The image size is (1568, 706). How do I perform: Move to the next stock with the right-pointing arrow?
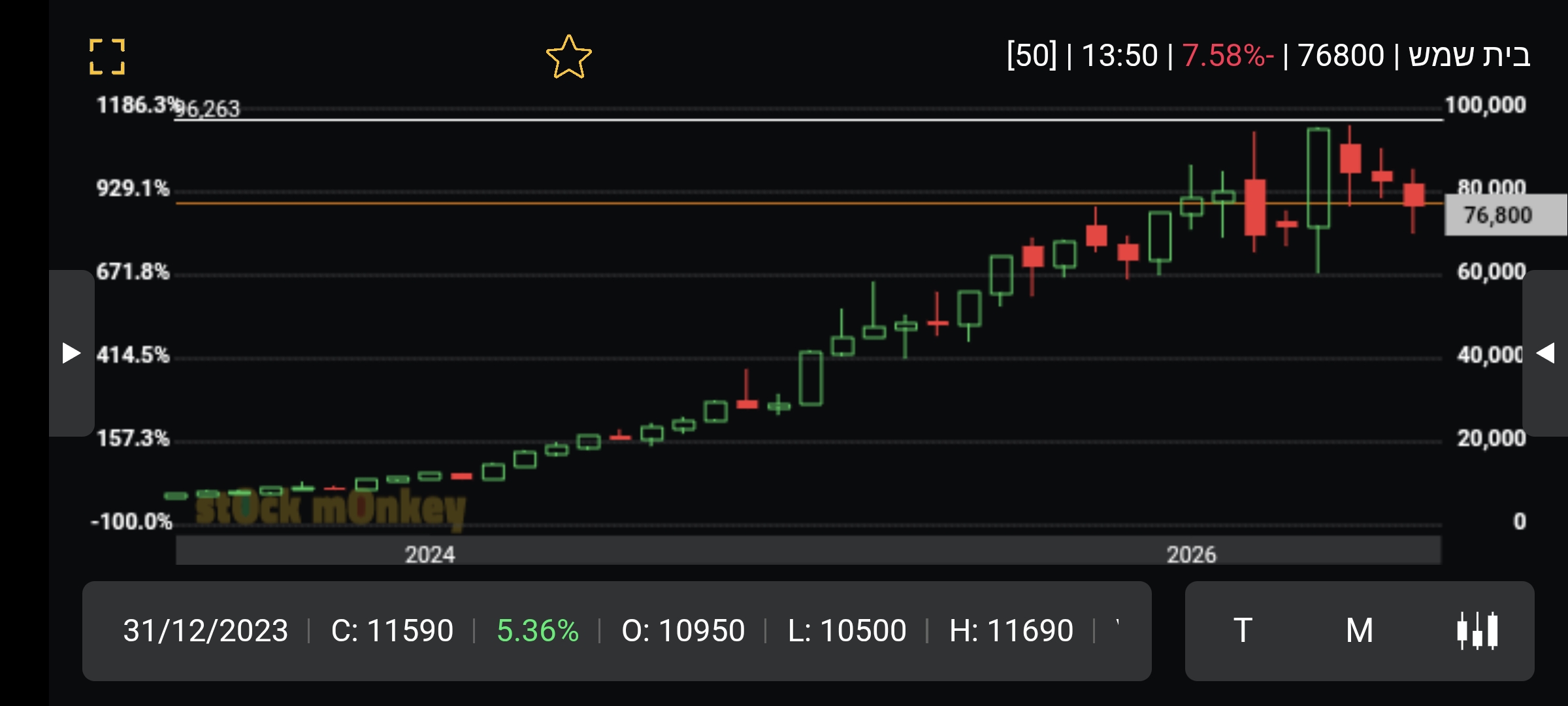pyautogui.click(x=71, y=353)
